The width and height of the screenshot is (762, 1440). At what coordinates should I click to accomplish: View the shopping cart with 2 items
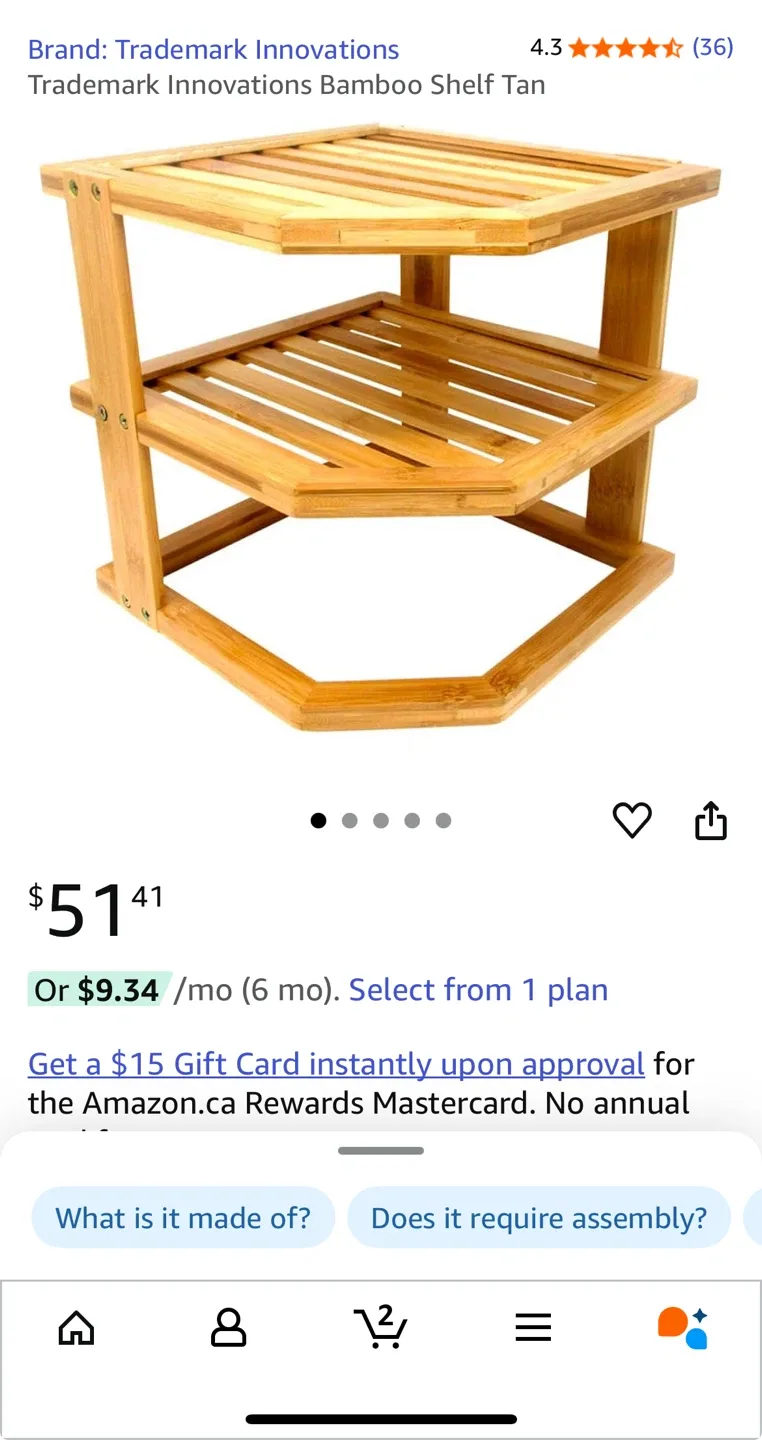click(381, 1327)
